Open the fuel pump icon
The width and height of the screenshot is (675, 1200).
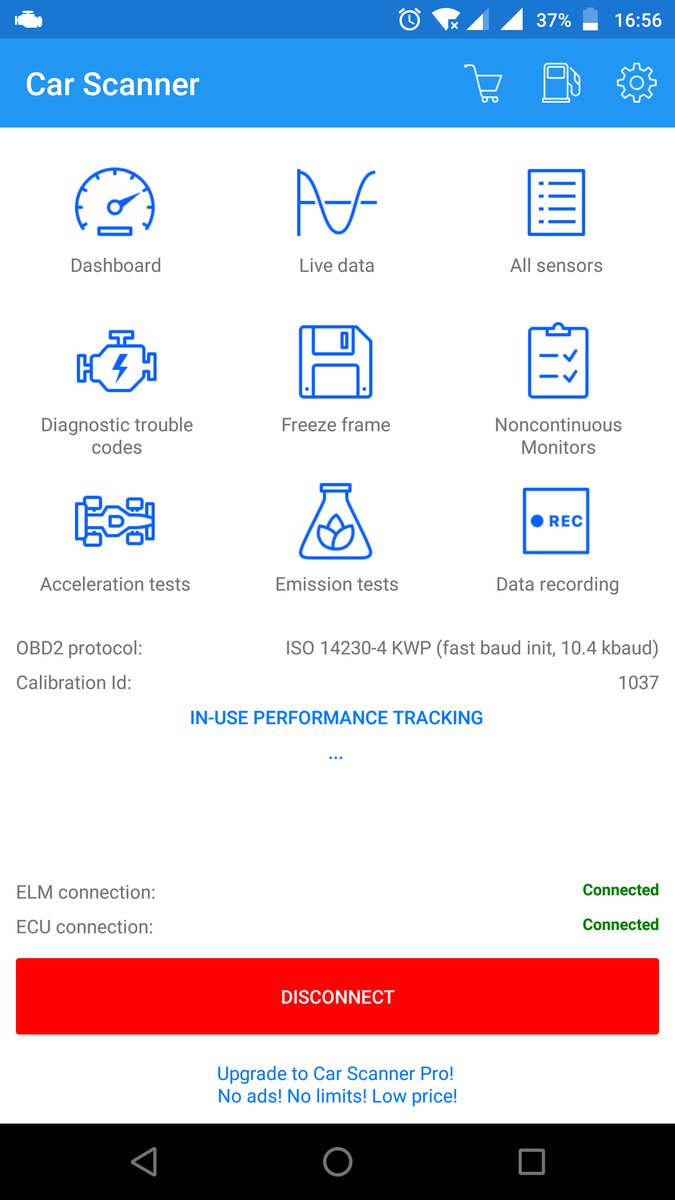point(561,83)
